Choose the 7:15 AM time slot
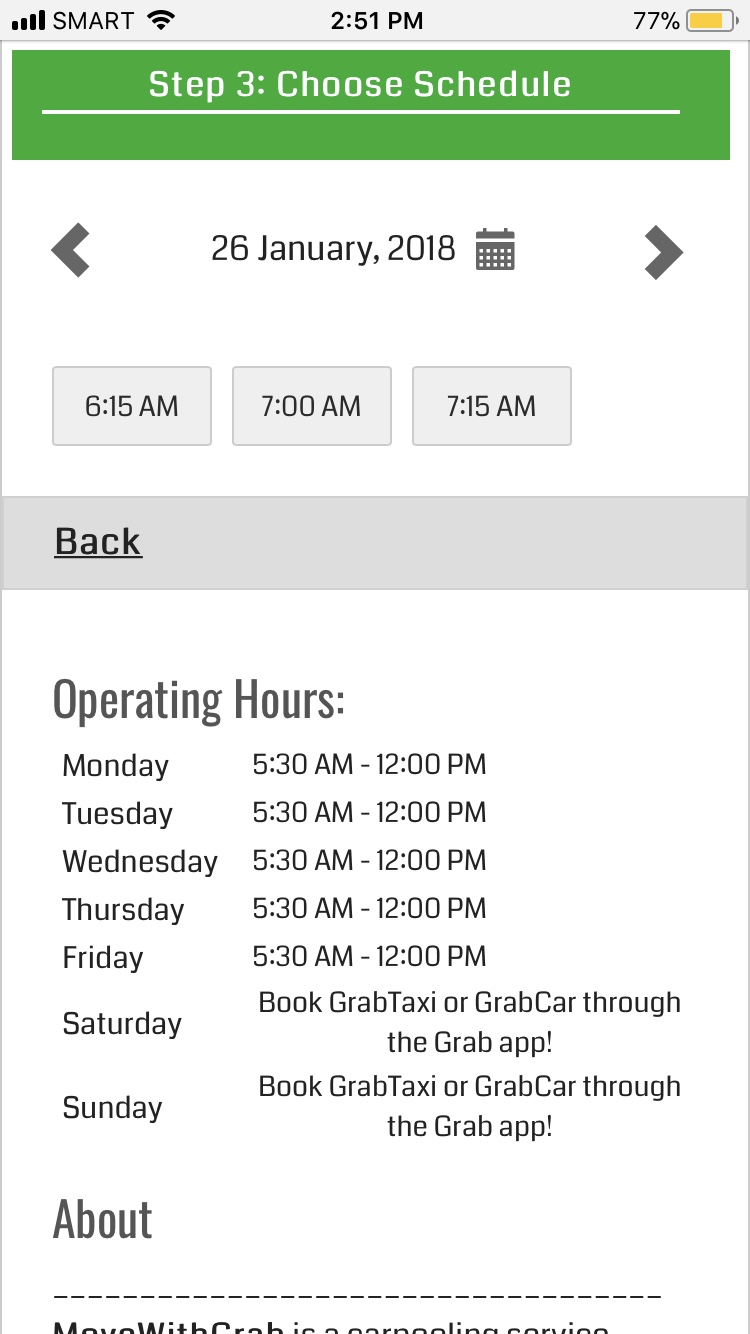The image size is (750, 1334). point(491,406)
